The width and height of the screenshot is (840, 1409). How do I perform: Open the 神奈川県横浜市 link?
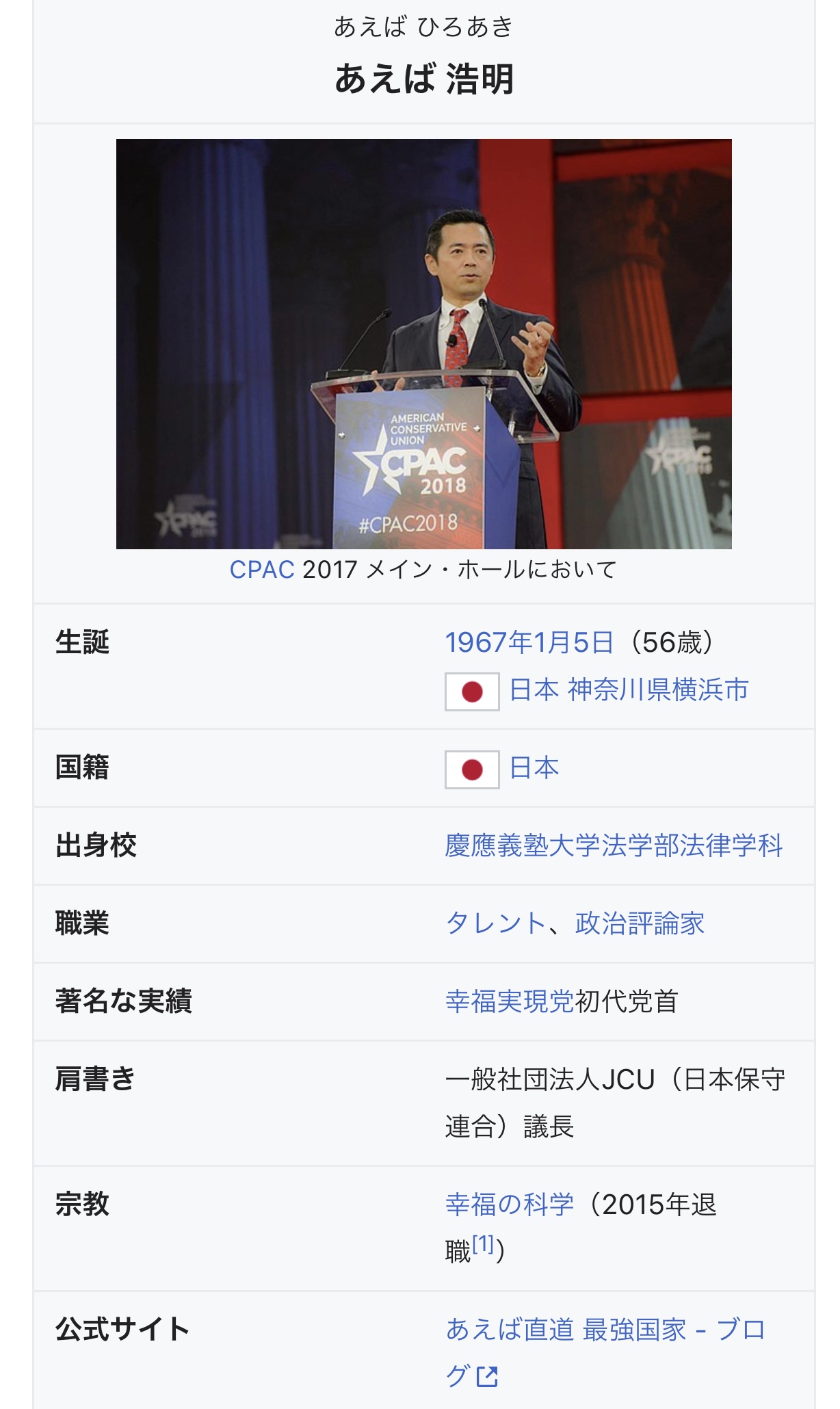658,689
